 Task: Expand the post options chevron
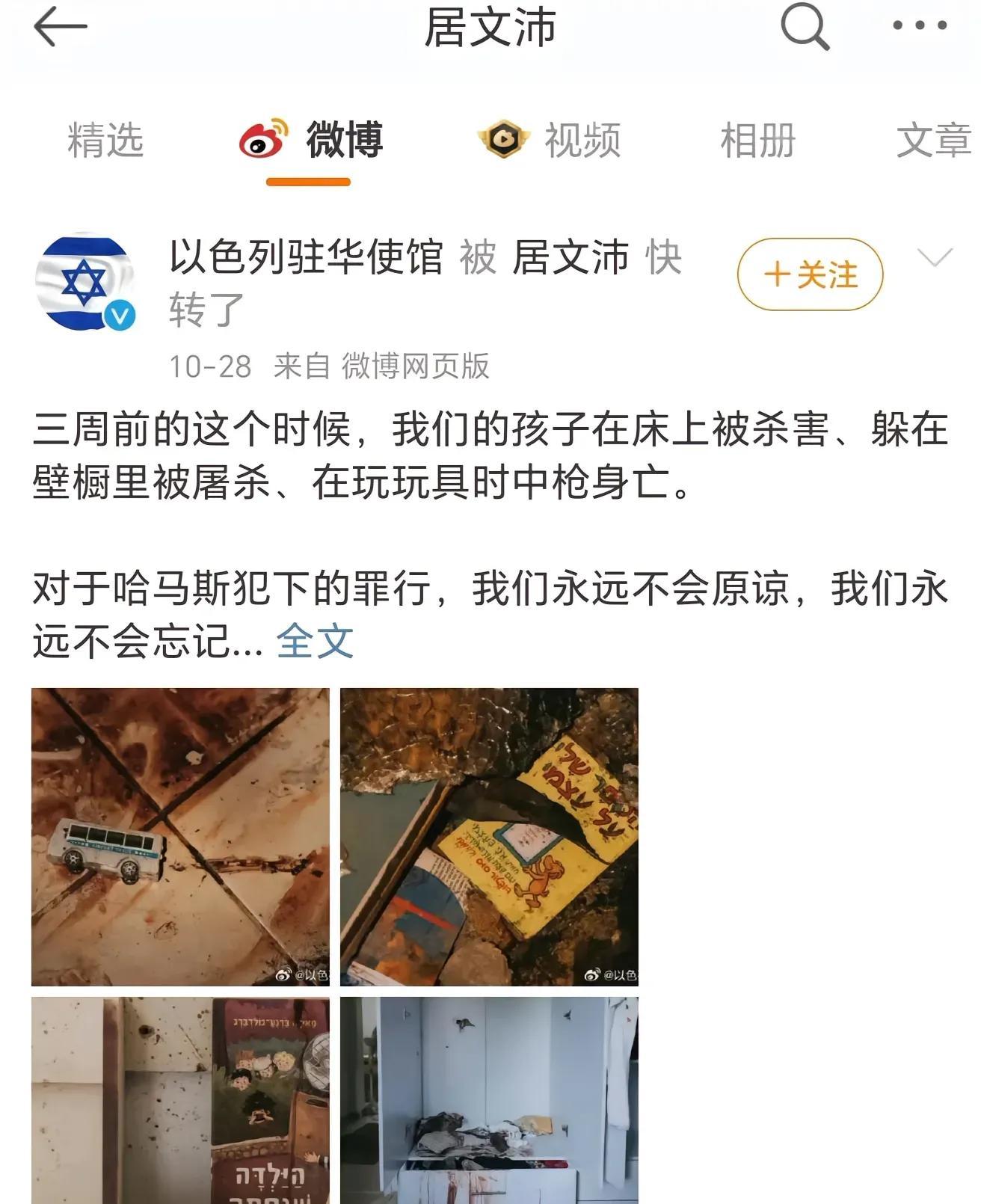click(x=934, y=258)
